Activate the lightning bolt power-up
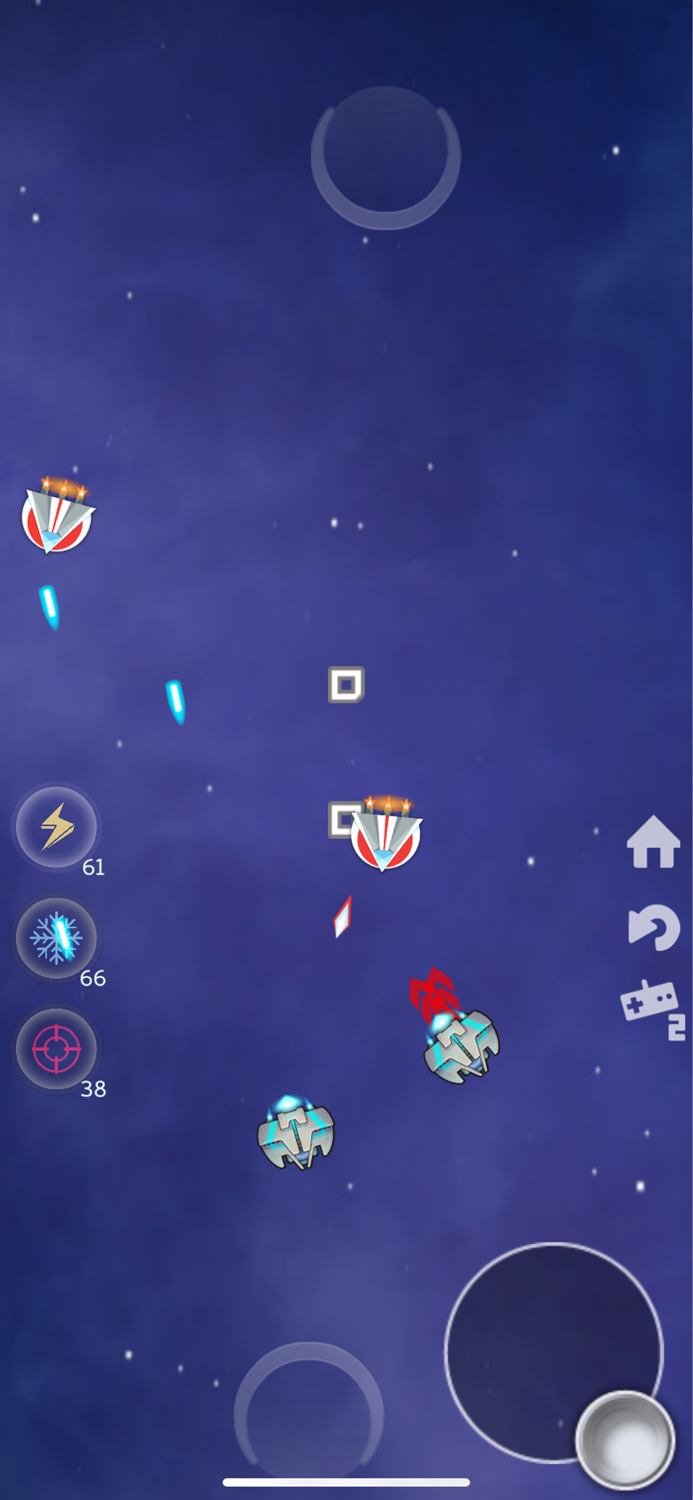The image size is (693, 1500). (56, 827)
